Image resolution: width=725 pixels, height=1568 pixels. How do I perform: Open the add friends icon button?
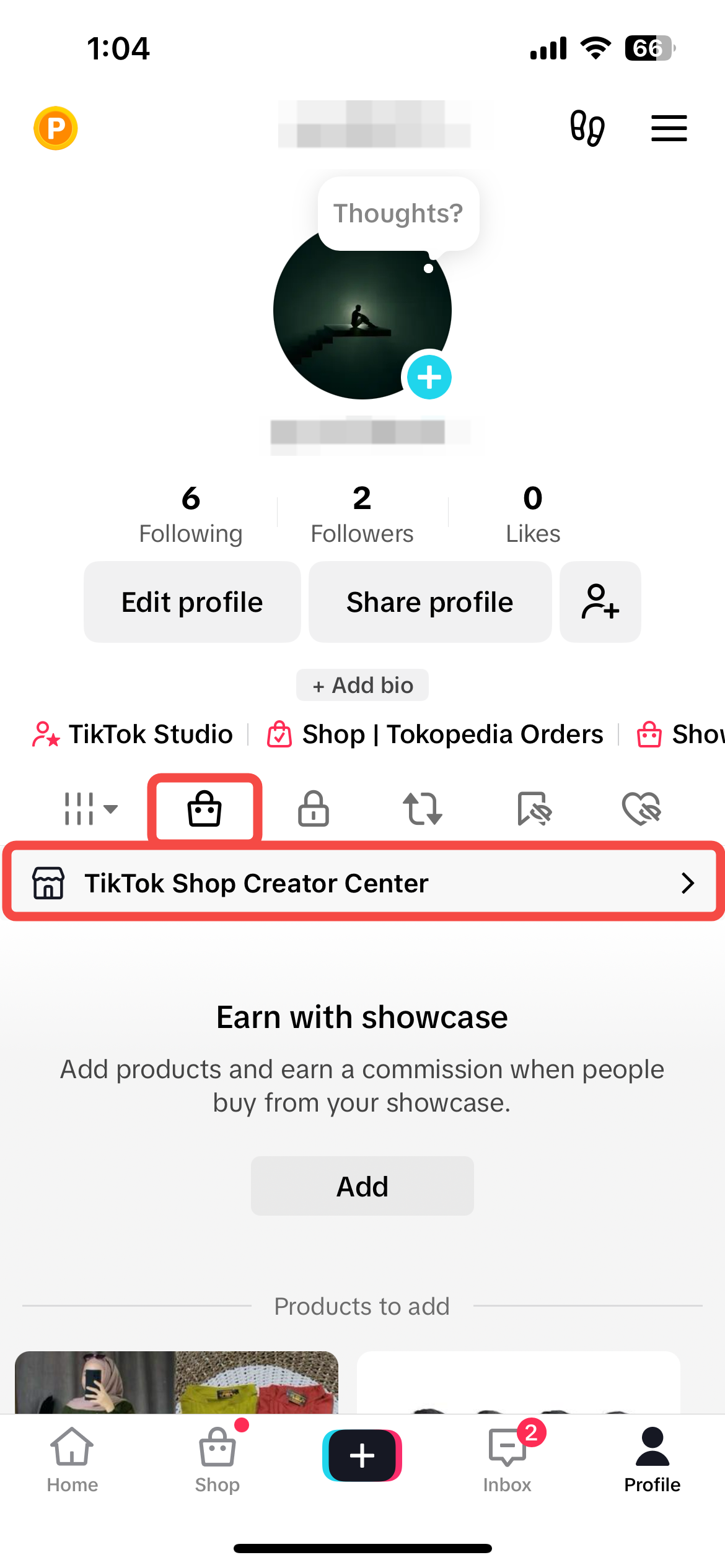point(600,602)
